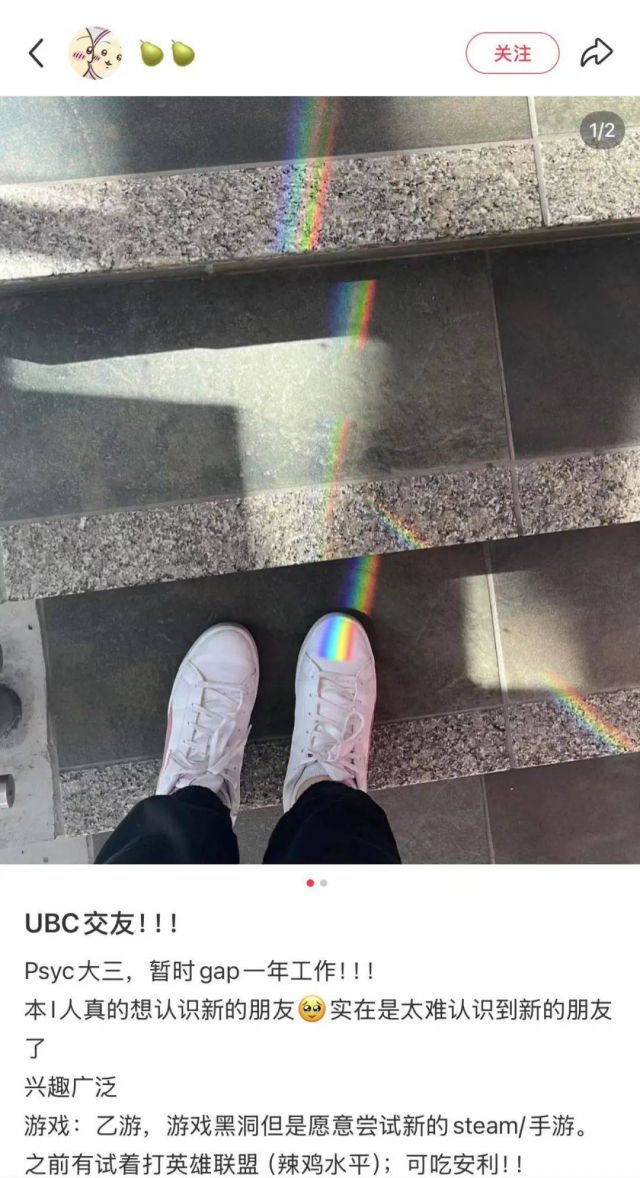The height and width of the screenshot is (1178, 640).
Task: Open the rainbow stairs photo fullscreen
Action: pos(320,480)
